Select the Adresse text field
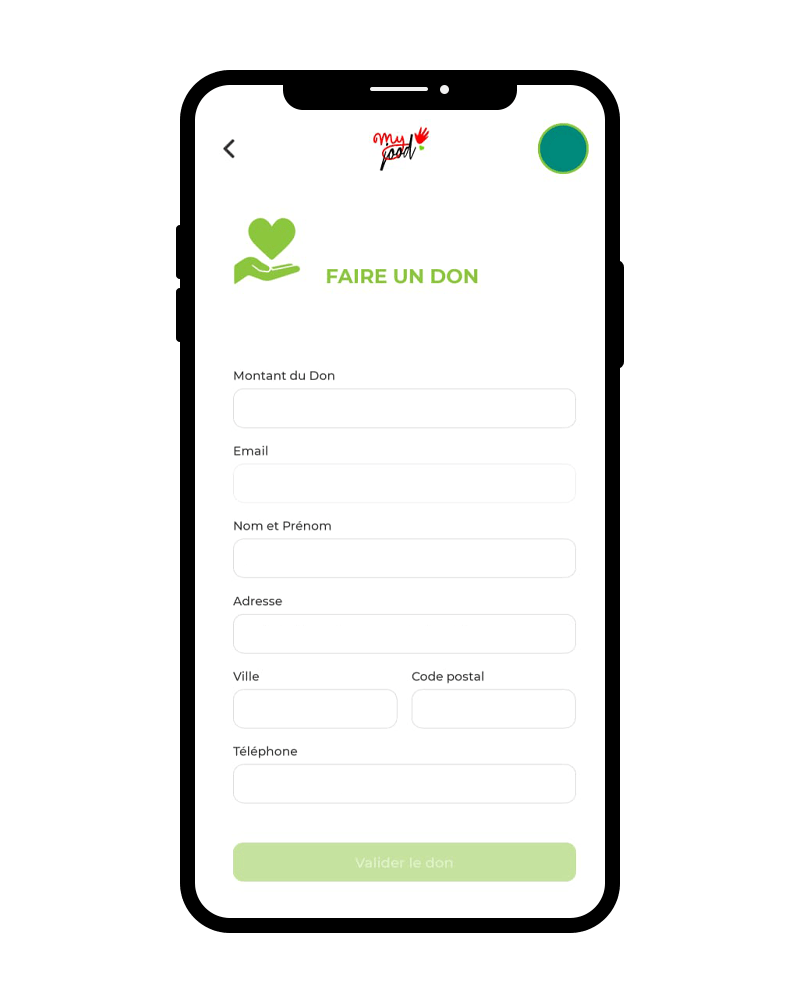This screenshot has width=800, height=1000. click(404, 634)
